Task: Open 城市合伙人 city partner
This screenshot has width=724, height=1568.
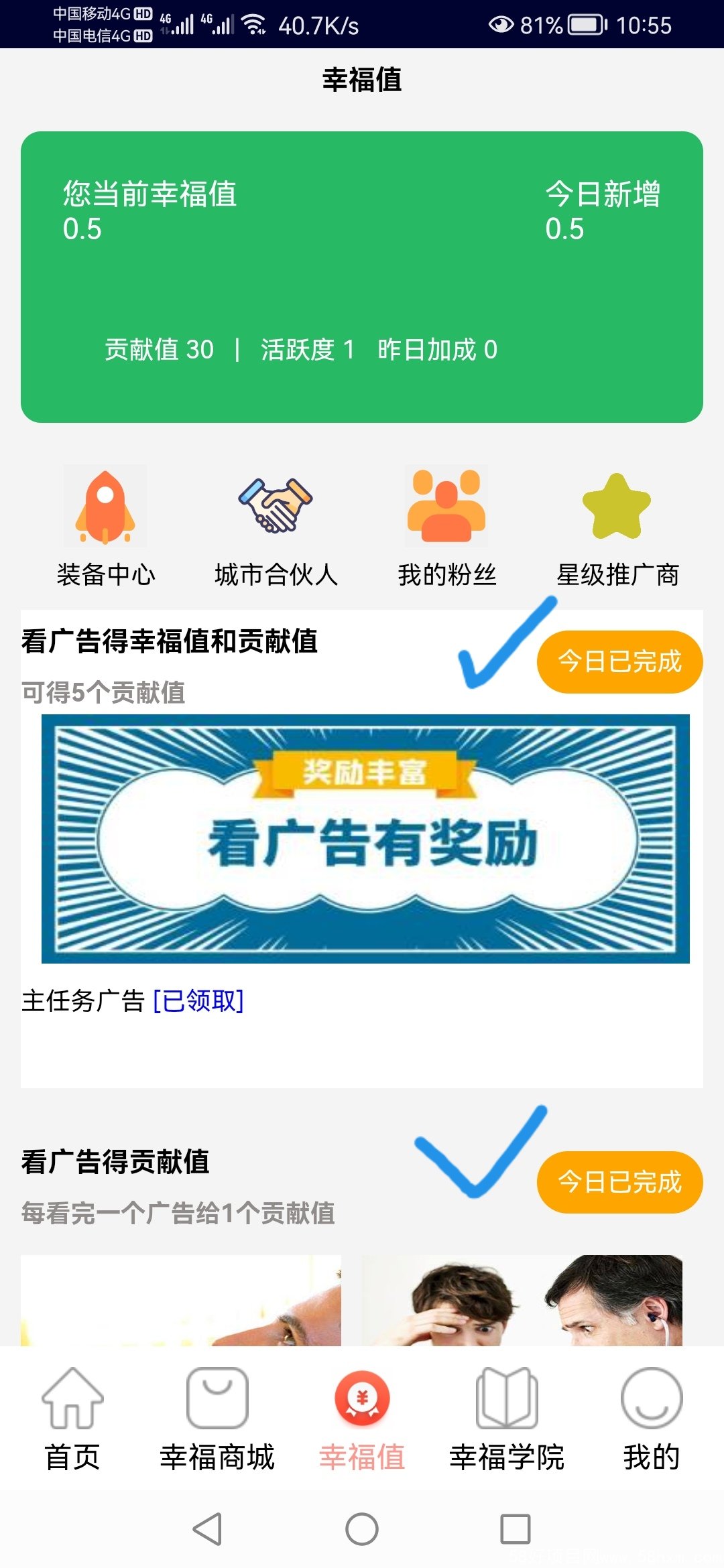Action: pos(276,527)
